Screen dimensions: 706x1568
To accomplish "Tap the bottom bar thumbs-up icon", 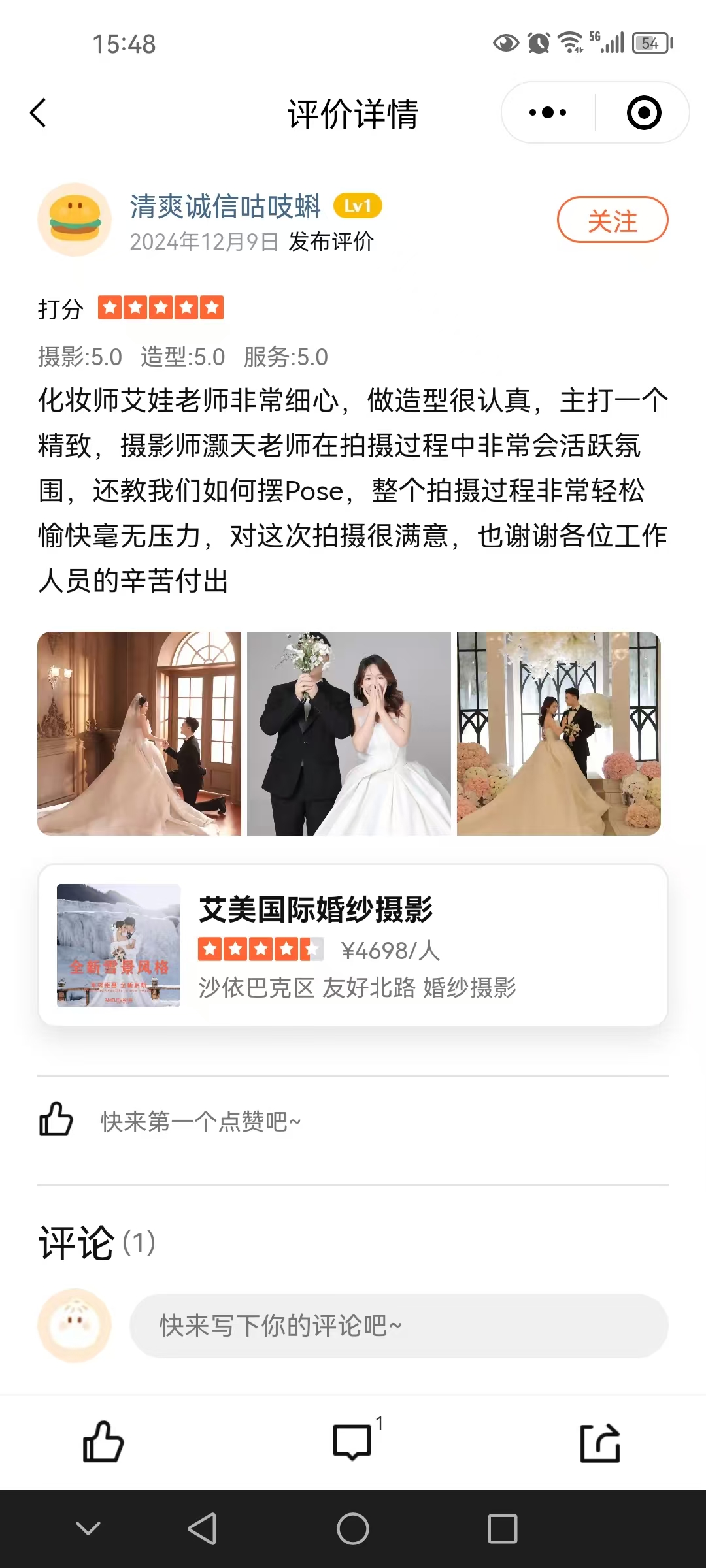I will point(103,1442).
